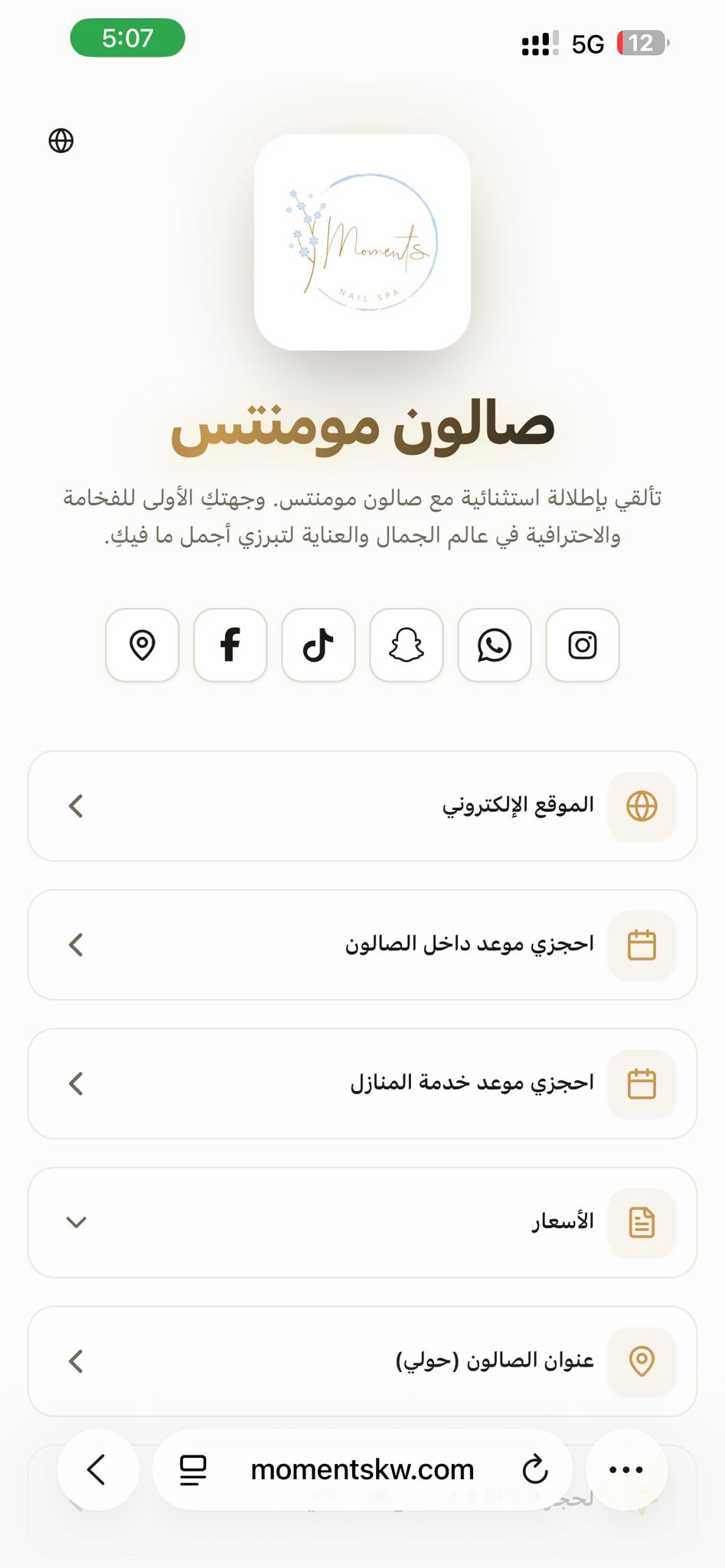Image resolution: width=725 pixels, height=1568 pixels.
Task: Open the page settings icon in address bar
Action: pos(193,1470)
